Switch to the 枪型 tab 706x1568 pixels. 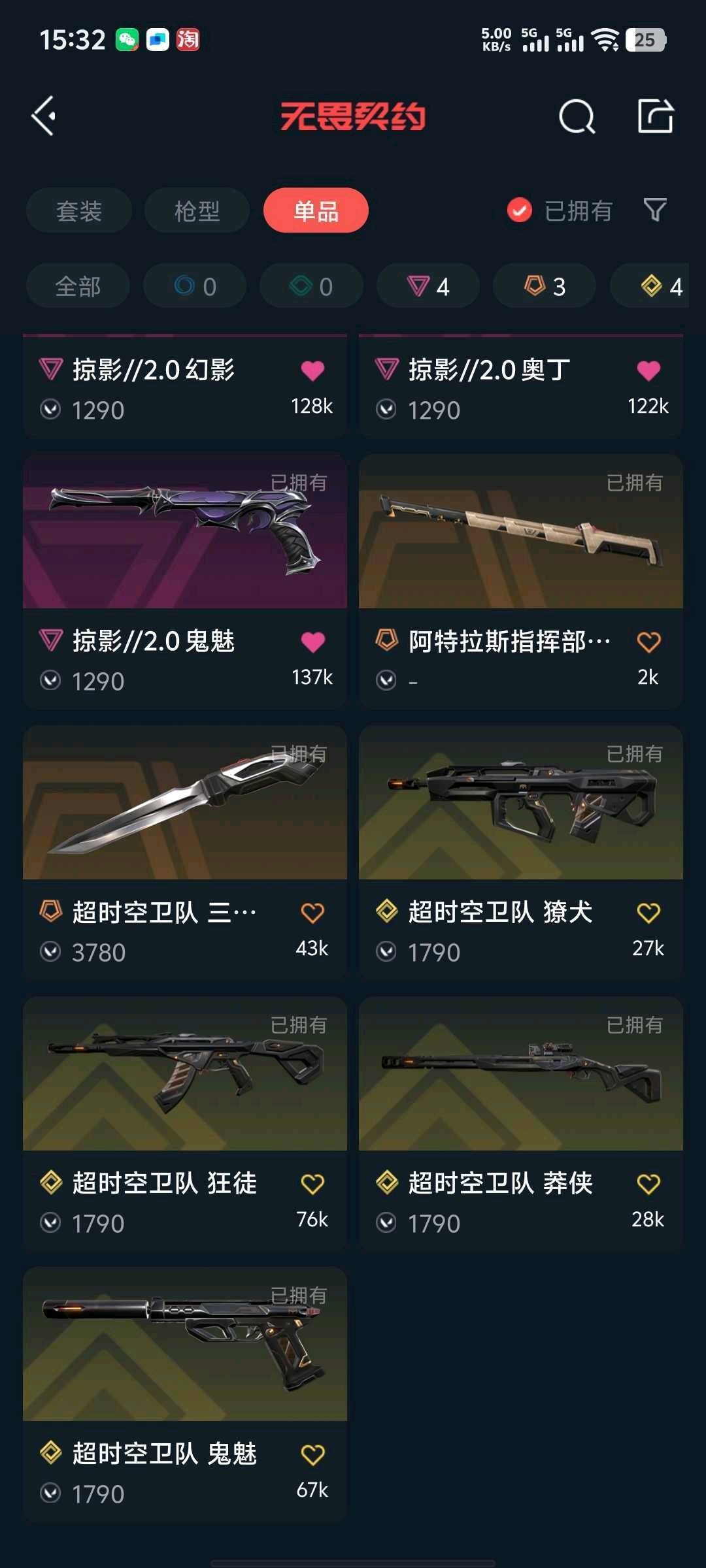pos(197,210)
